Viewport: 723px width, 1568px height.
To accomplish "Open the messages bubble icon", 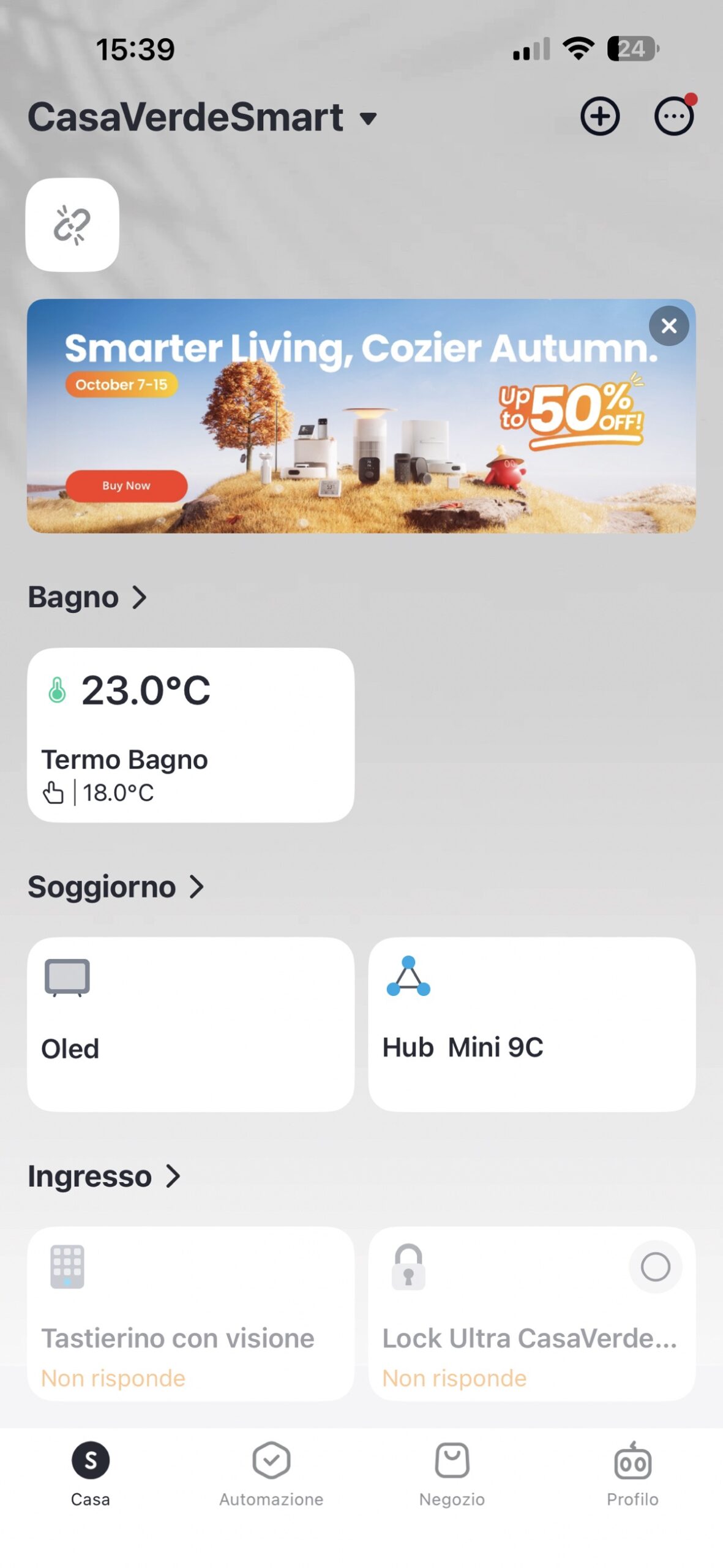I will tap(673, 116).
